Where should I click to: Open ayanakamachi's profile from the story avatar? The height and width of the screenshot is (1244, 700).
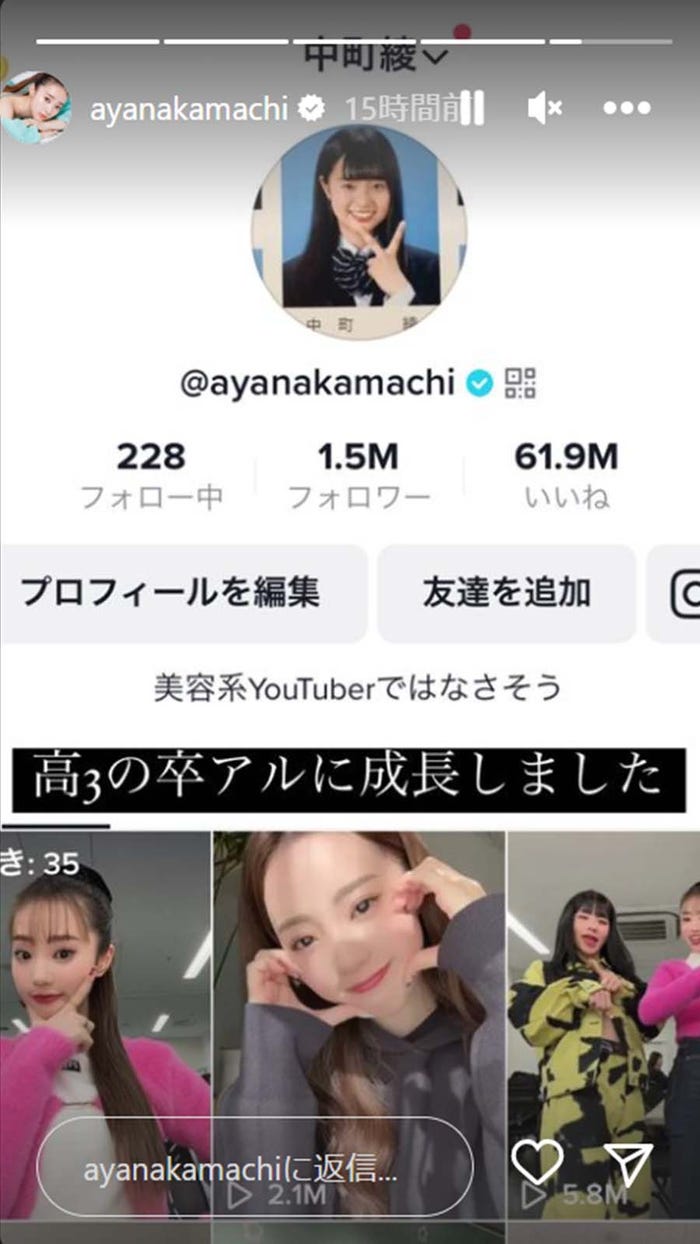(35, 107)
